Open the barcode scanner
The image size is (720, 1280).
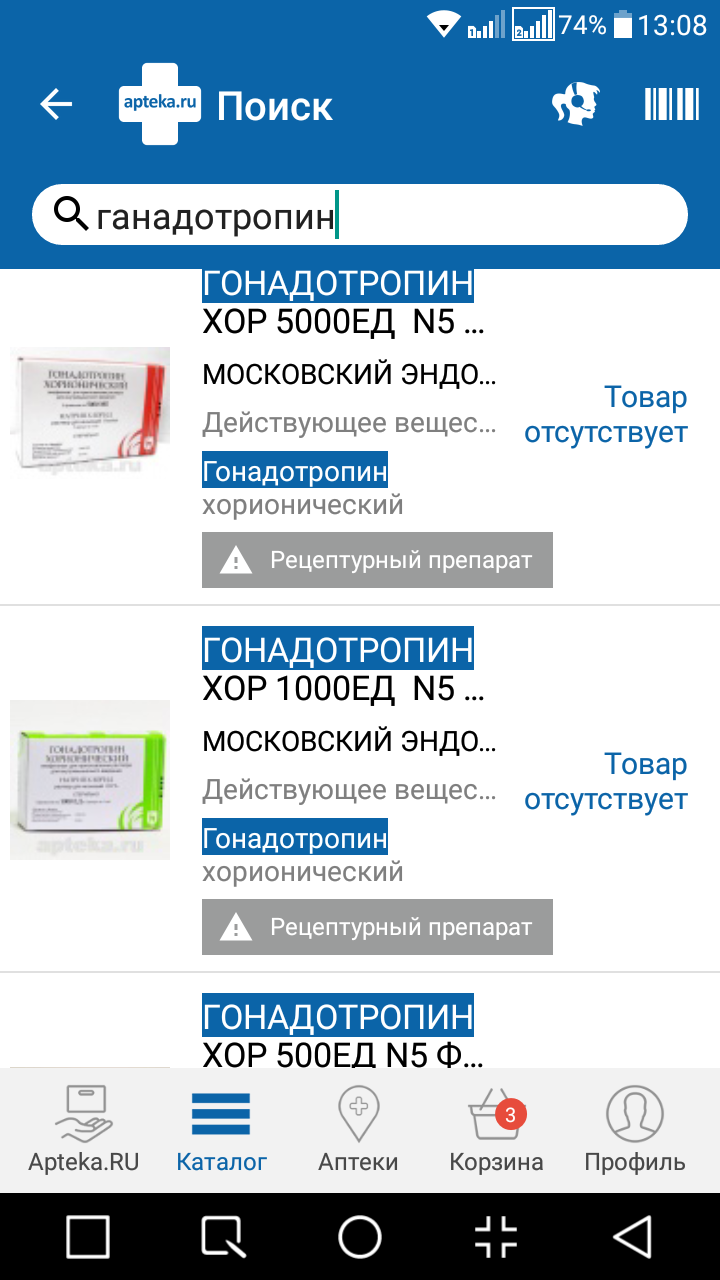(x=671, y=105)
